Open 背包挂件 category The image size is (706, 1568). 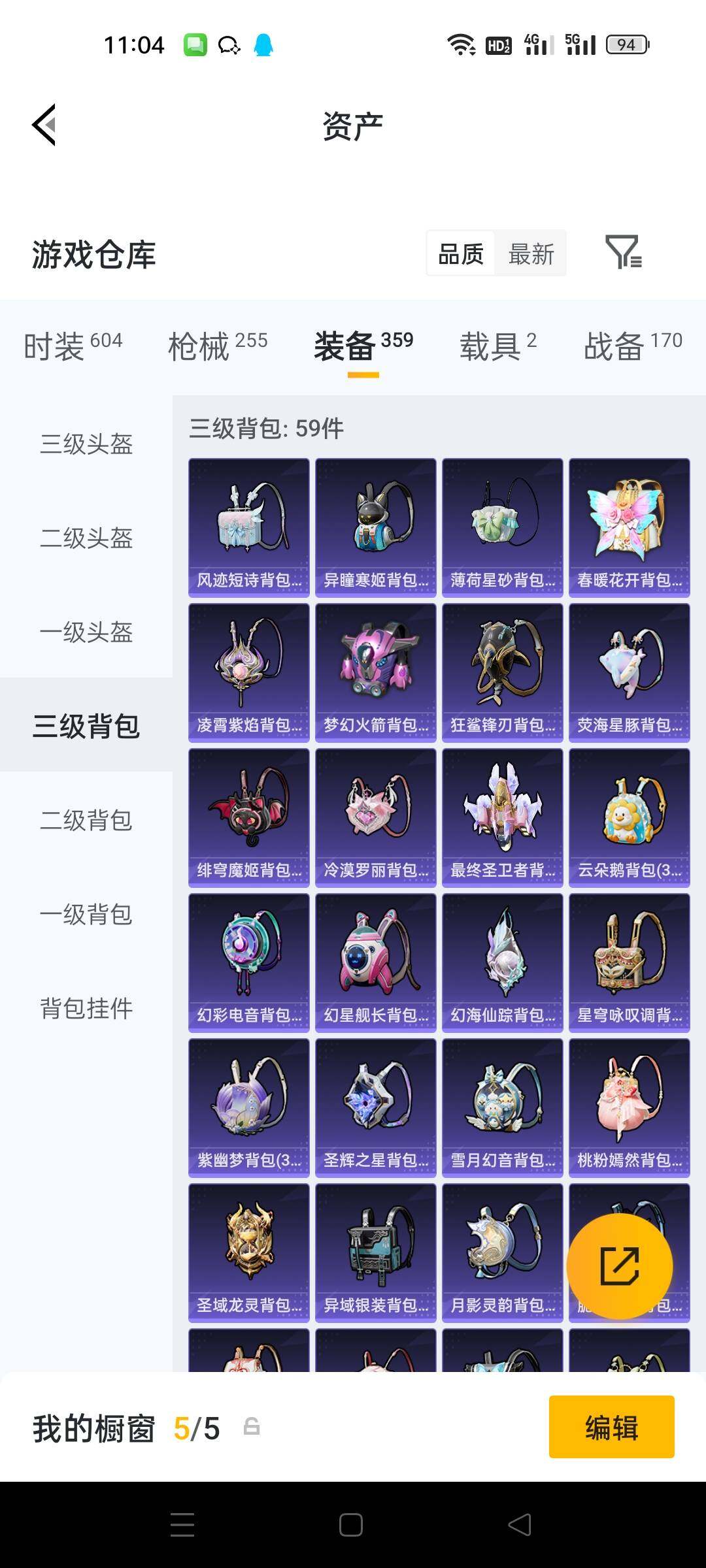pyautogui.click(x=86, y=1008)
